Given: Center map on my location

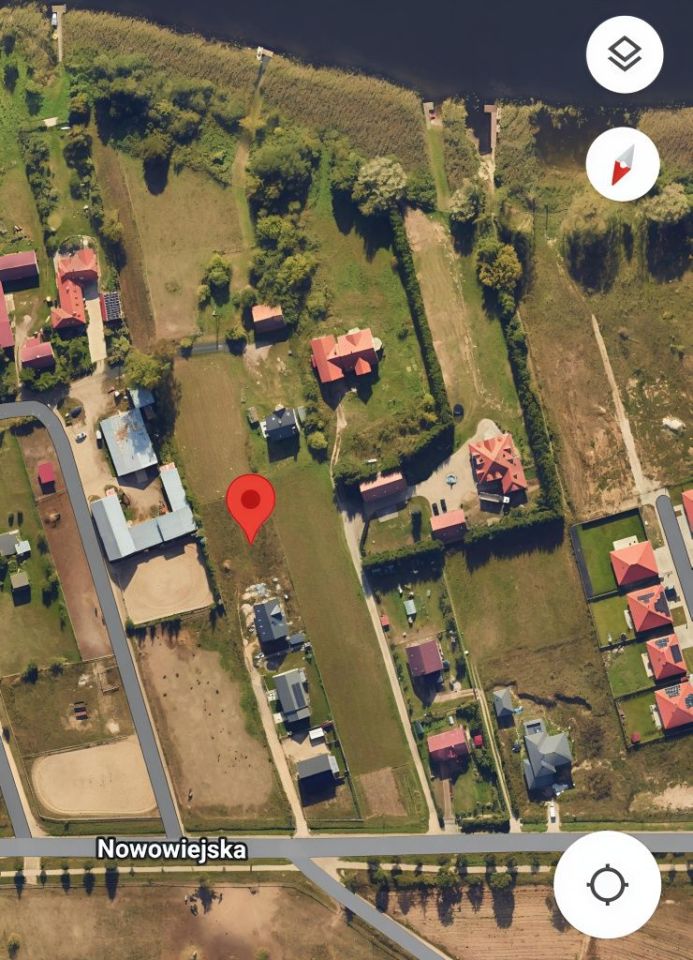Looking at the screenshot, I should coord(607,884).
